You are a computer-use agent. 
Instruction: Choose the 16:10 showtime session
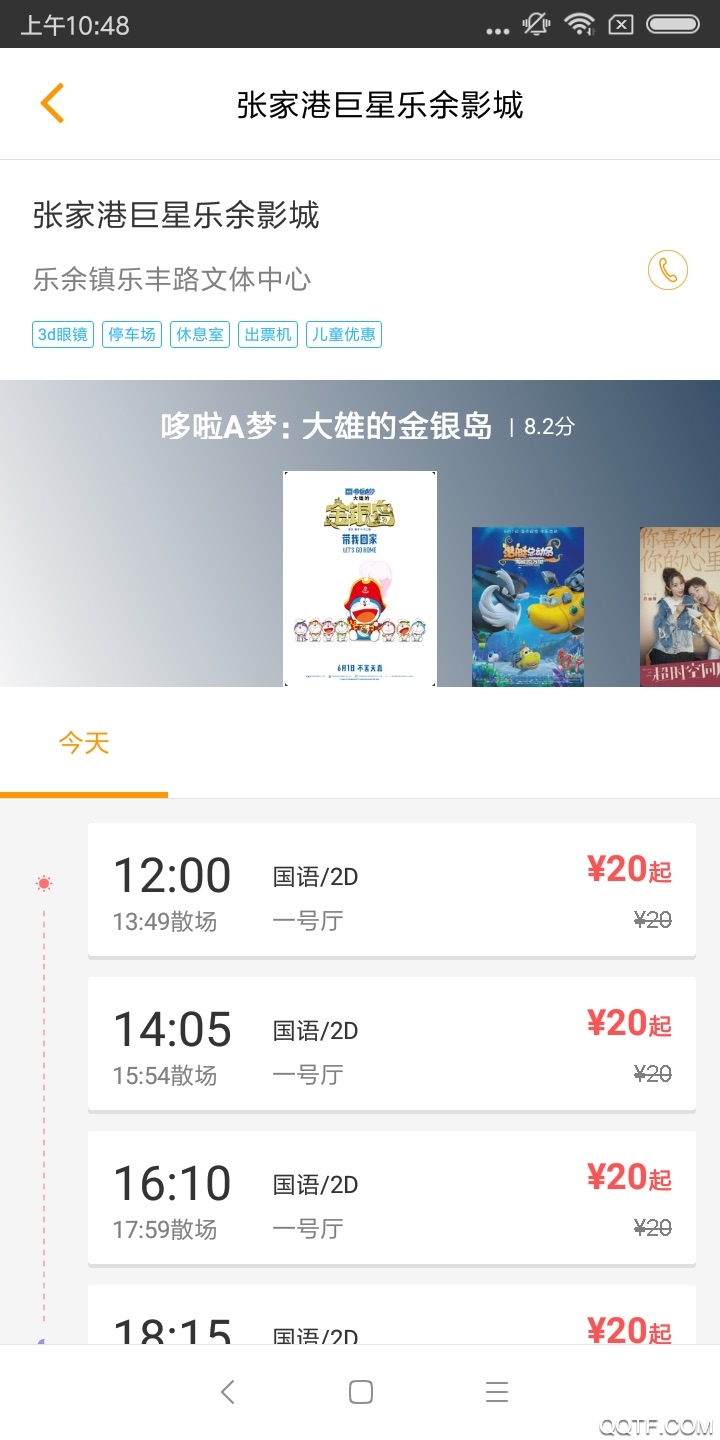click(x=391, y=1198)
